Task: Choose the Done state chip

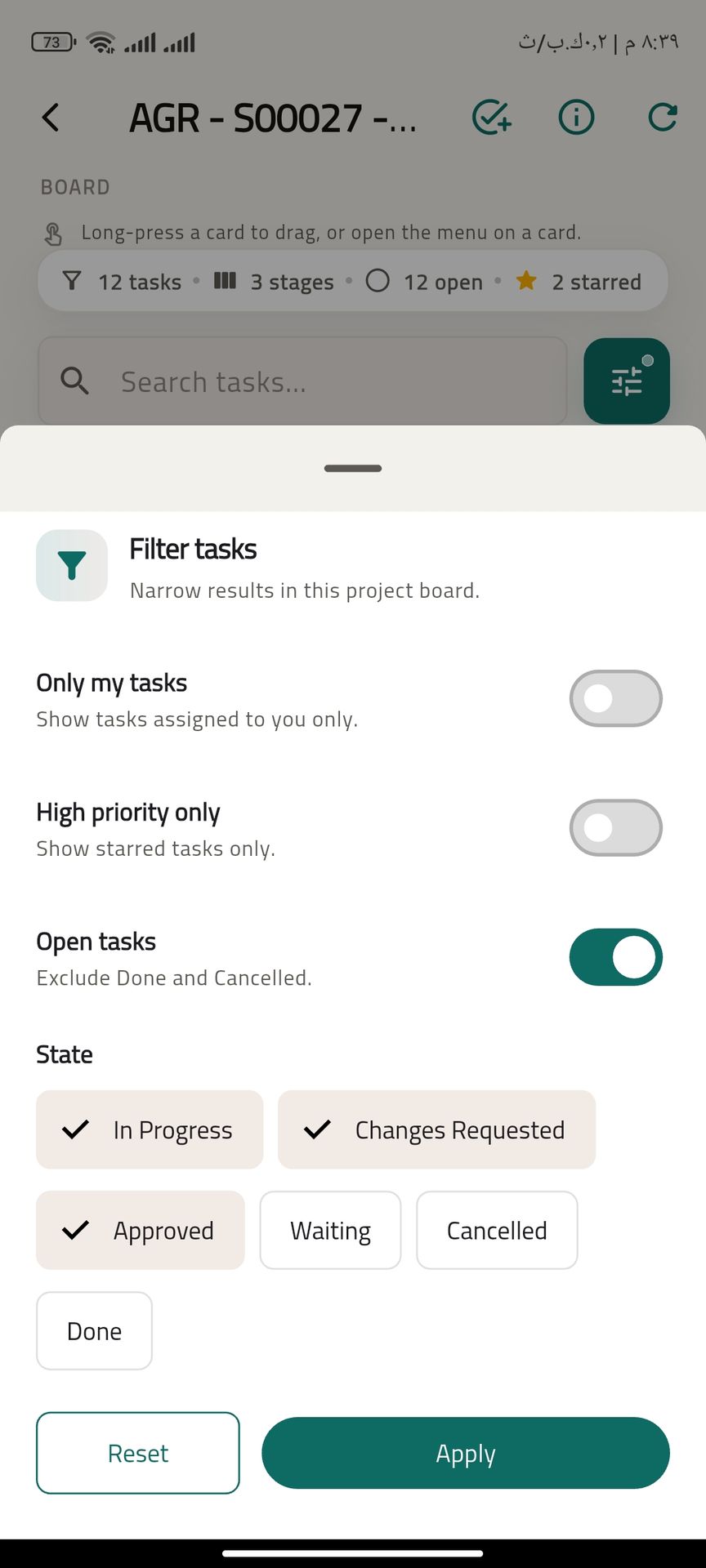Action: (x=94, y=1331)
